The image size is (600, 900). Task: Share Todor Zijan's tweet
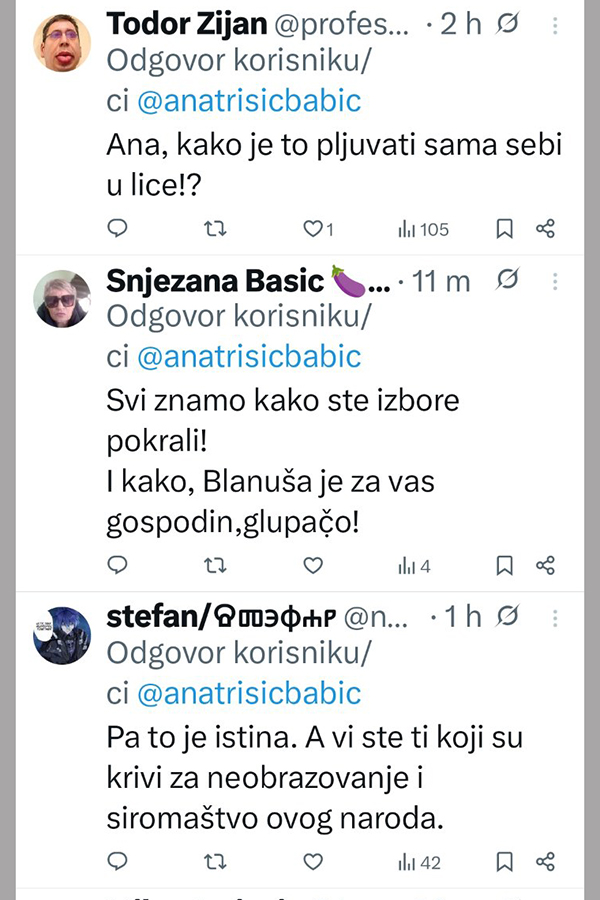(545, 229)
